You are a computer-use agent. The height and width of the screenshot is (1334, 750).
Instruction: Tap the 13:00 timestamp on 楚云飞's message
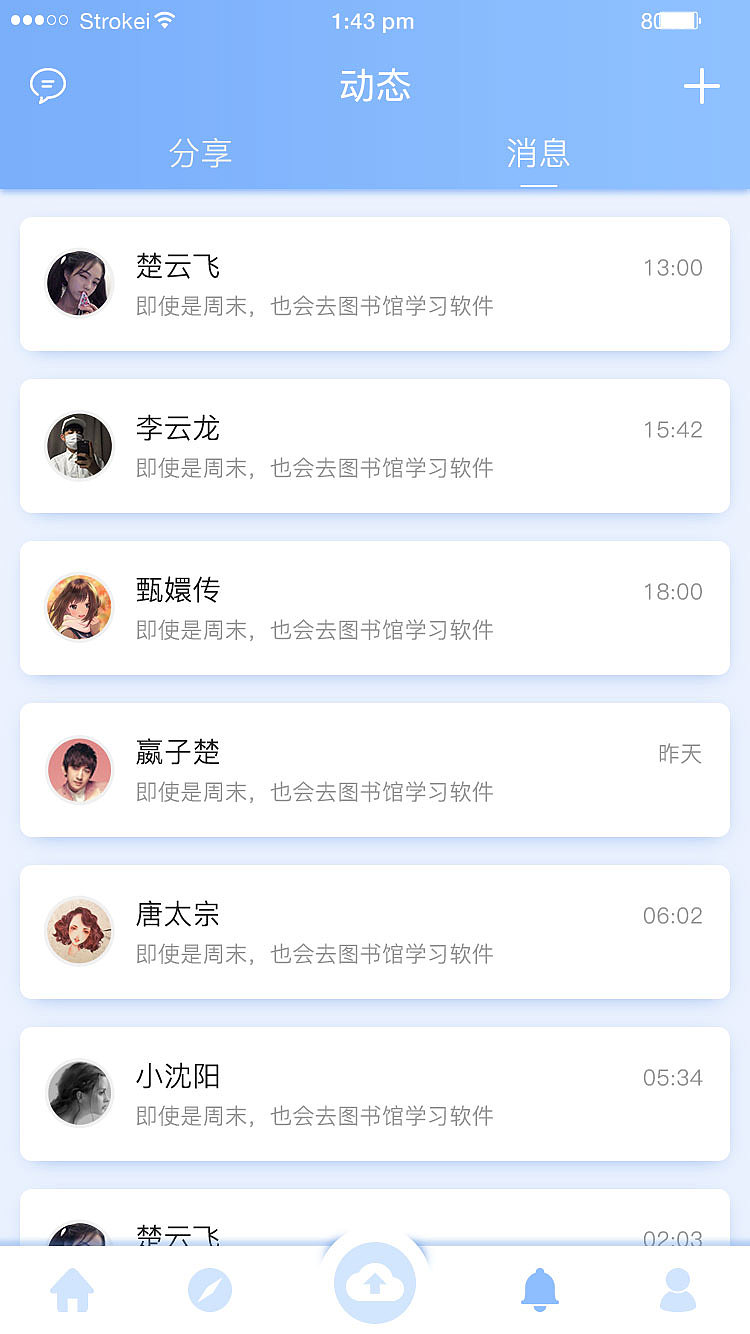tap(674, 268)
